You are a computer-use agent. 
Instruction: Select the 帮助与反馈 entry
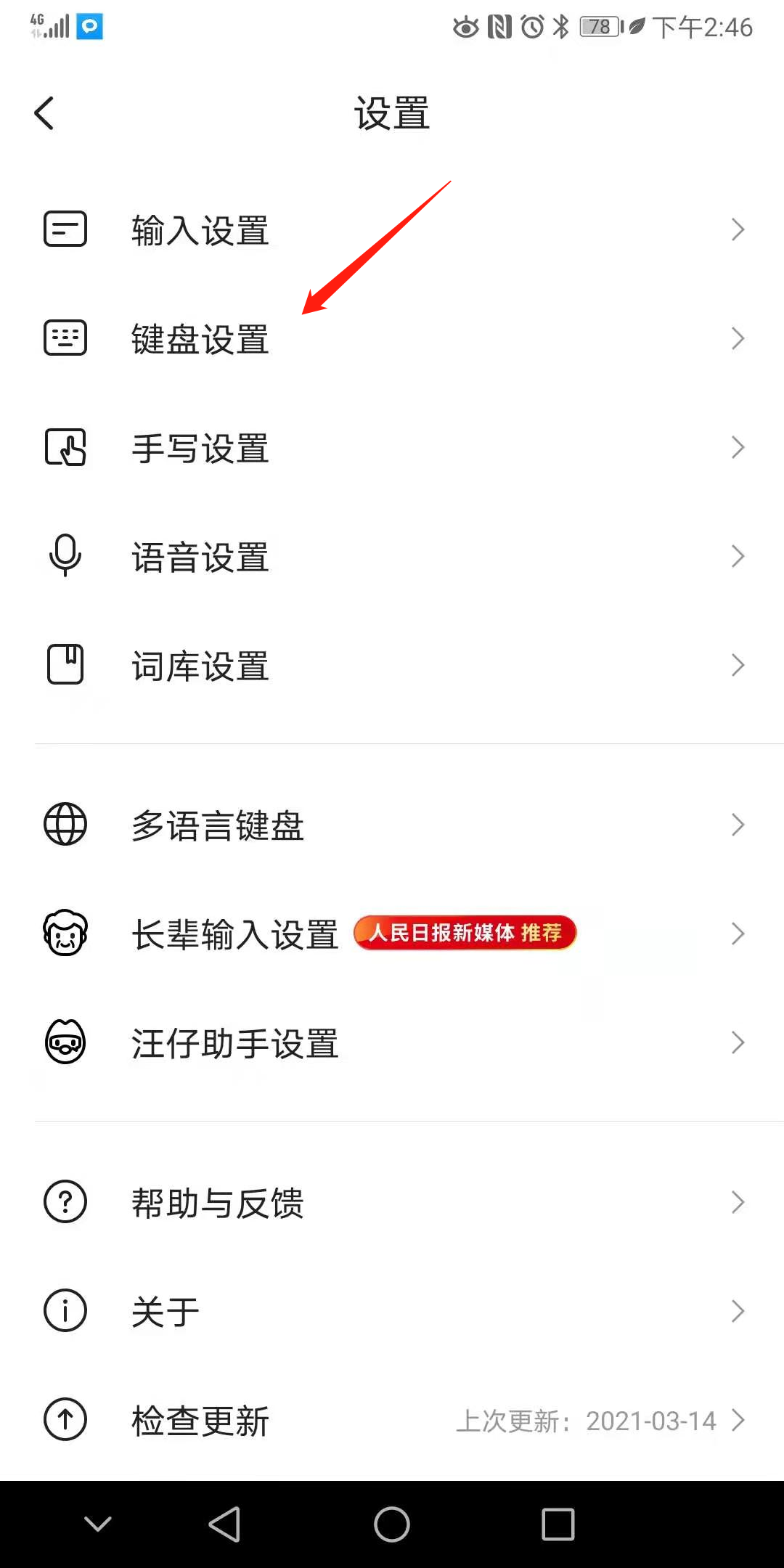pos(217,1203)
